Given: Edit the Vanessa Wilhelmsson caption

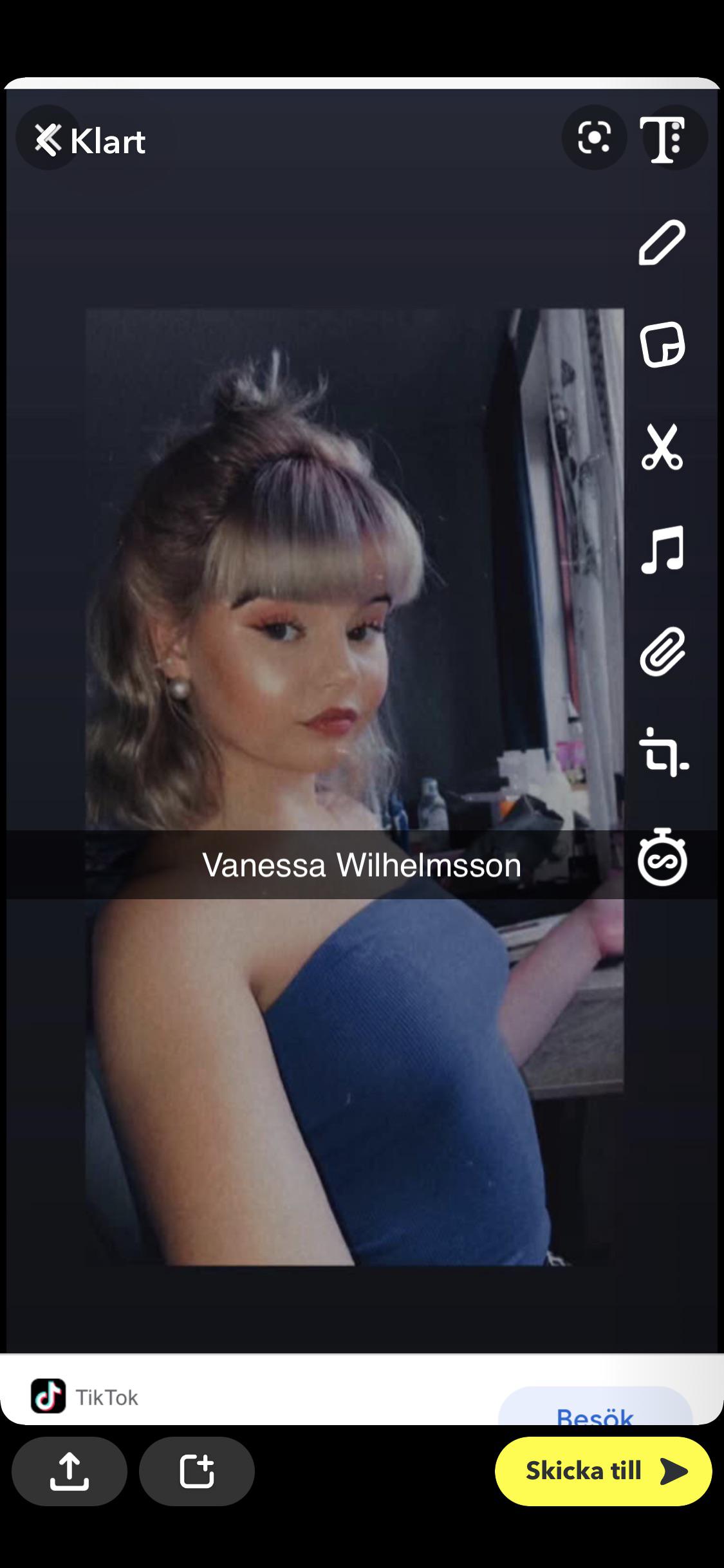Looking at the screenshot, I should (361, 865).
